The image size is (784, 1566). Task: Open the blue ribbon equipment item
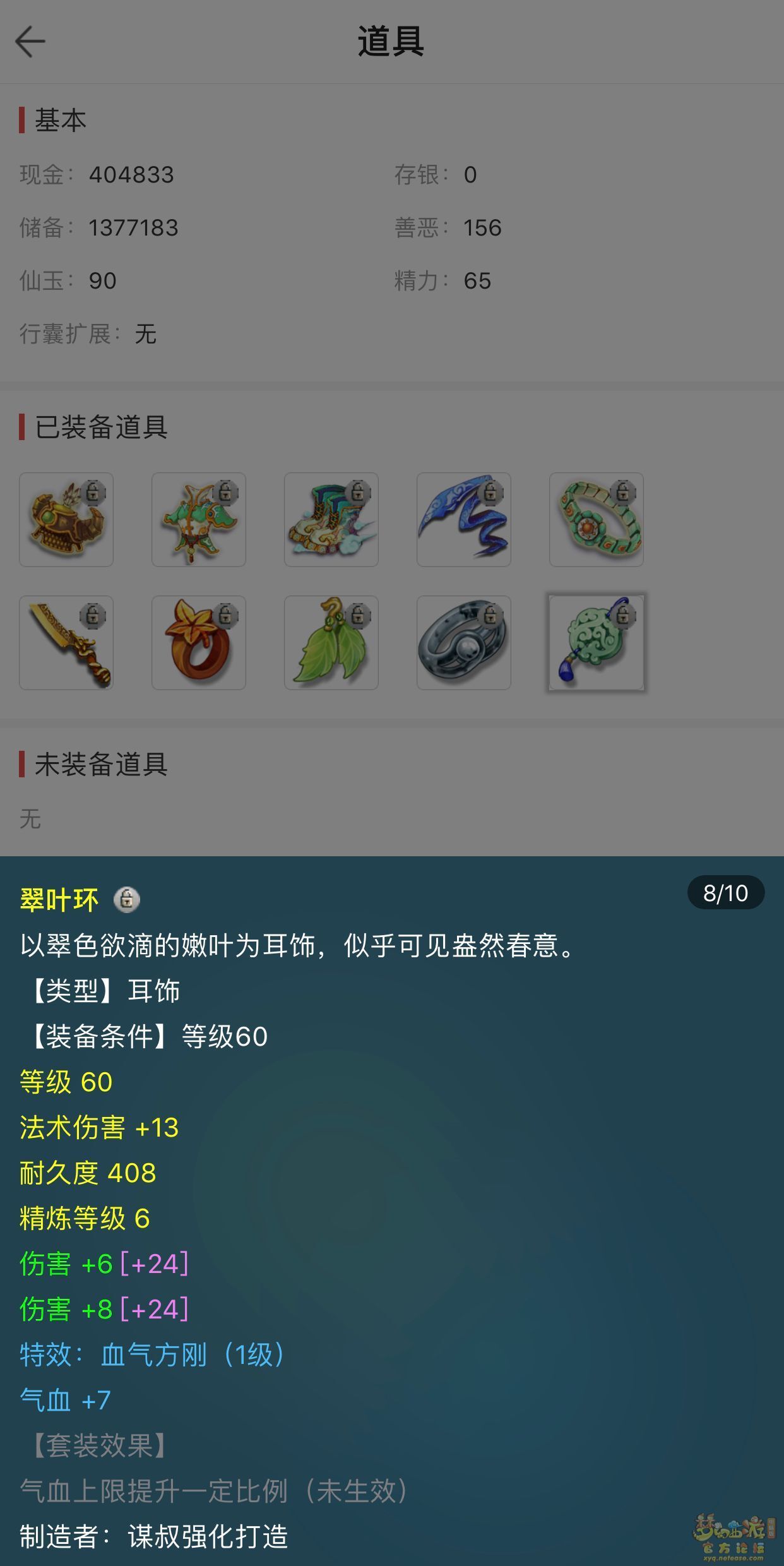tap(464, 520)
